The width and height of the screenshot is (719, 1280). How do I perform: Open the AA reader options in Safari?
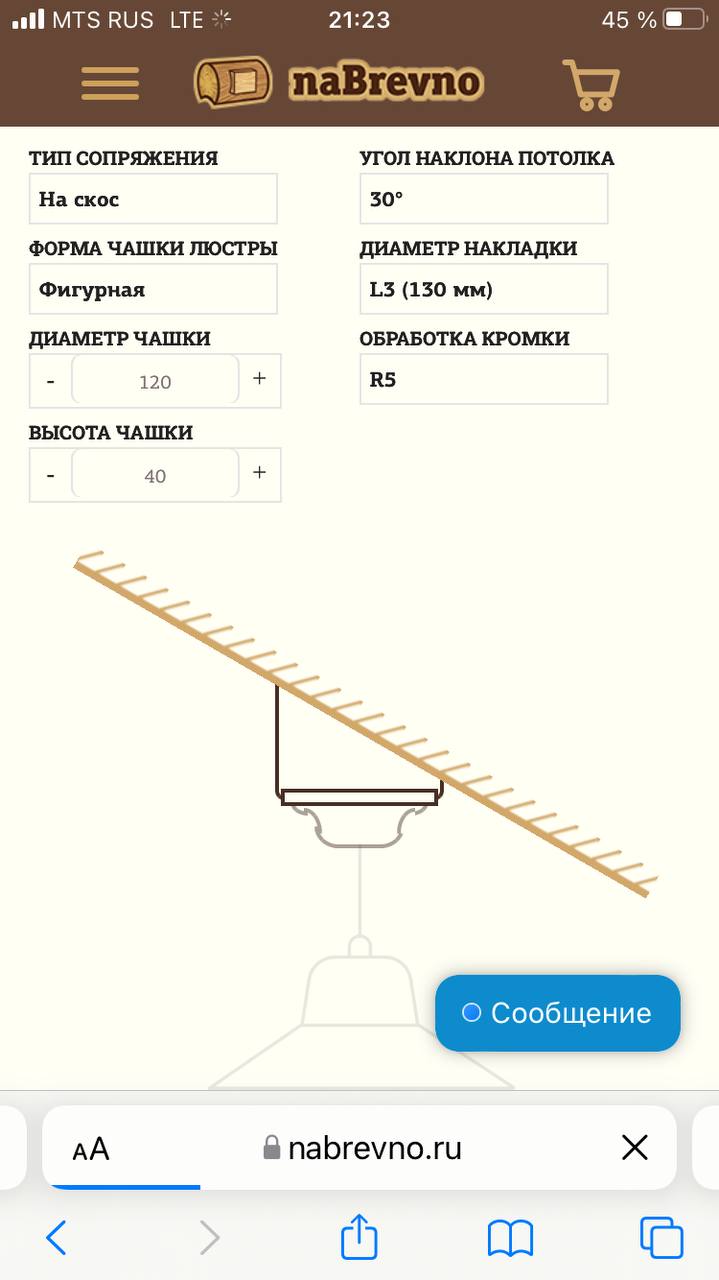pyautogui.click(x=91, y=1149)
